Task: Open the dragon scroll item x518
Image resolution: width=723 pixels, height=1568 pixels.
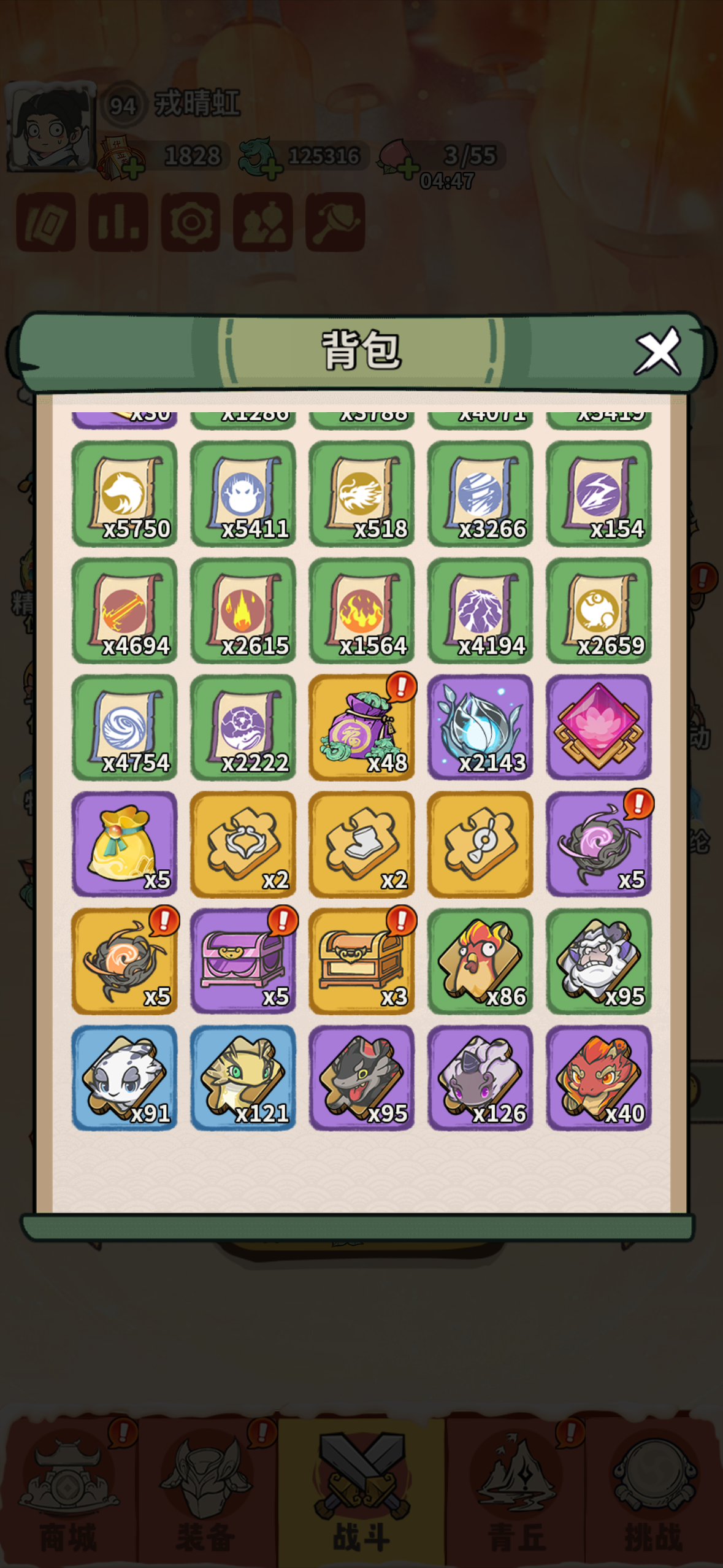Action: pyautogui.click(x=361, y=494)
